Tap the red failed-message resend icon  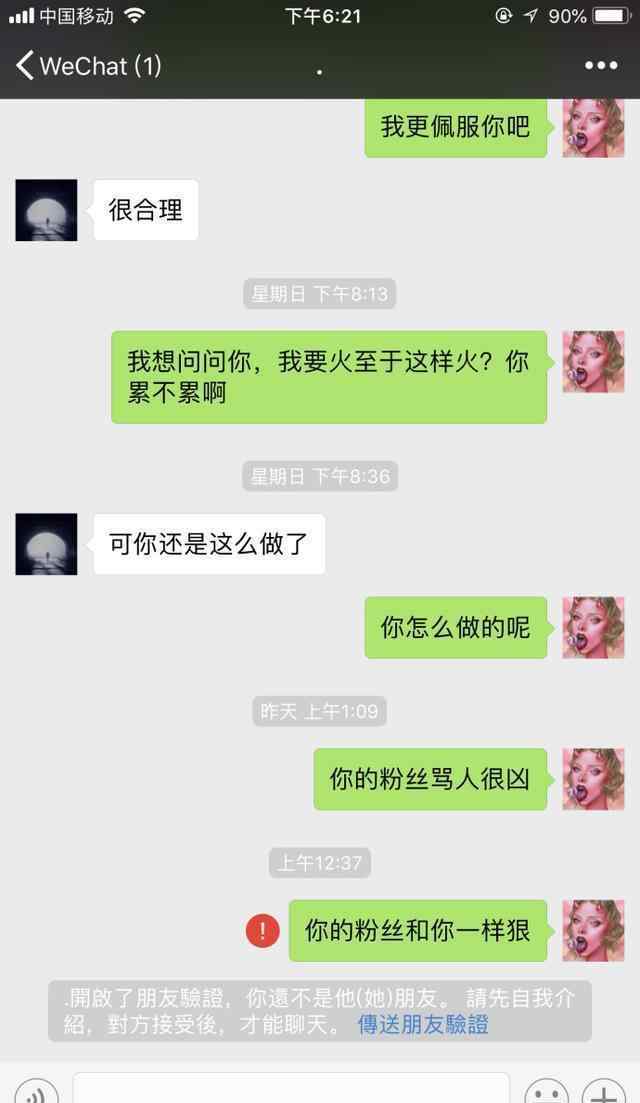coord(262,931)
